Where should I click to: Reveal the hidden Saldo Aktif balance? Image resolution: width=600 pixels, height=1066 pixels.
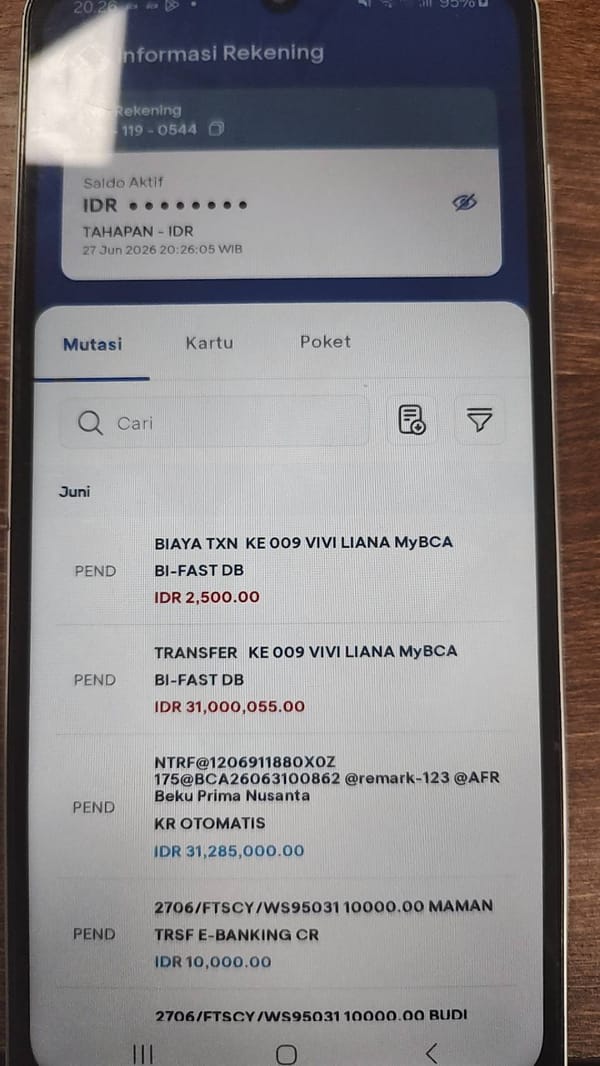(465, 202)
